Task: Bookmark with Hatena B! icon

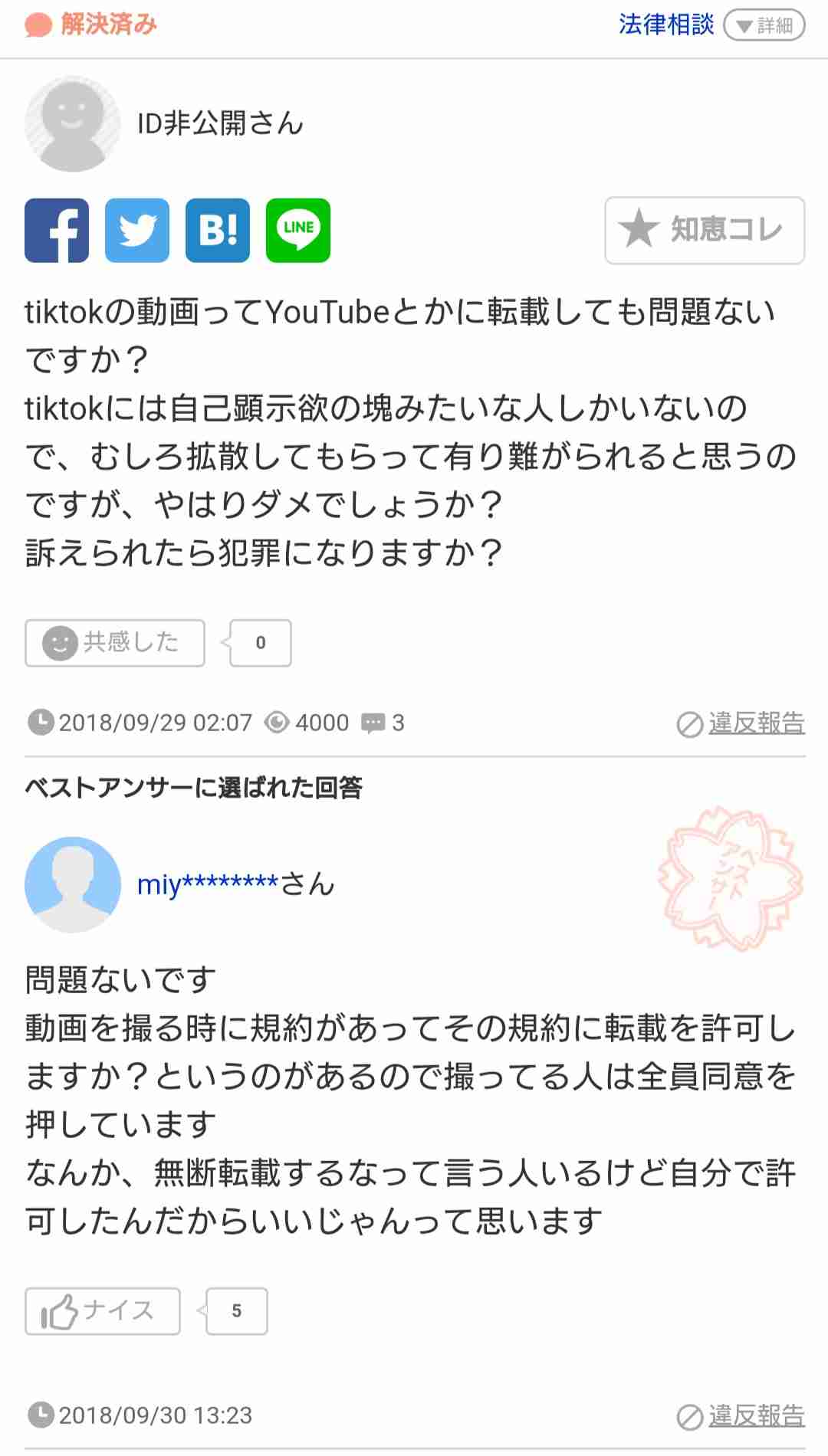Action: (218, 231)
